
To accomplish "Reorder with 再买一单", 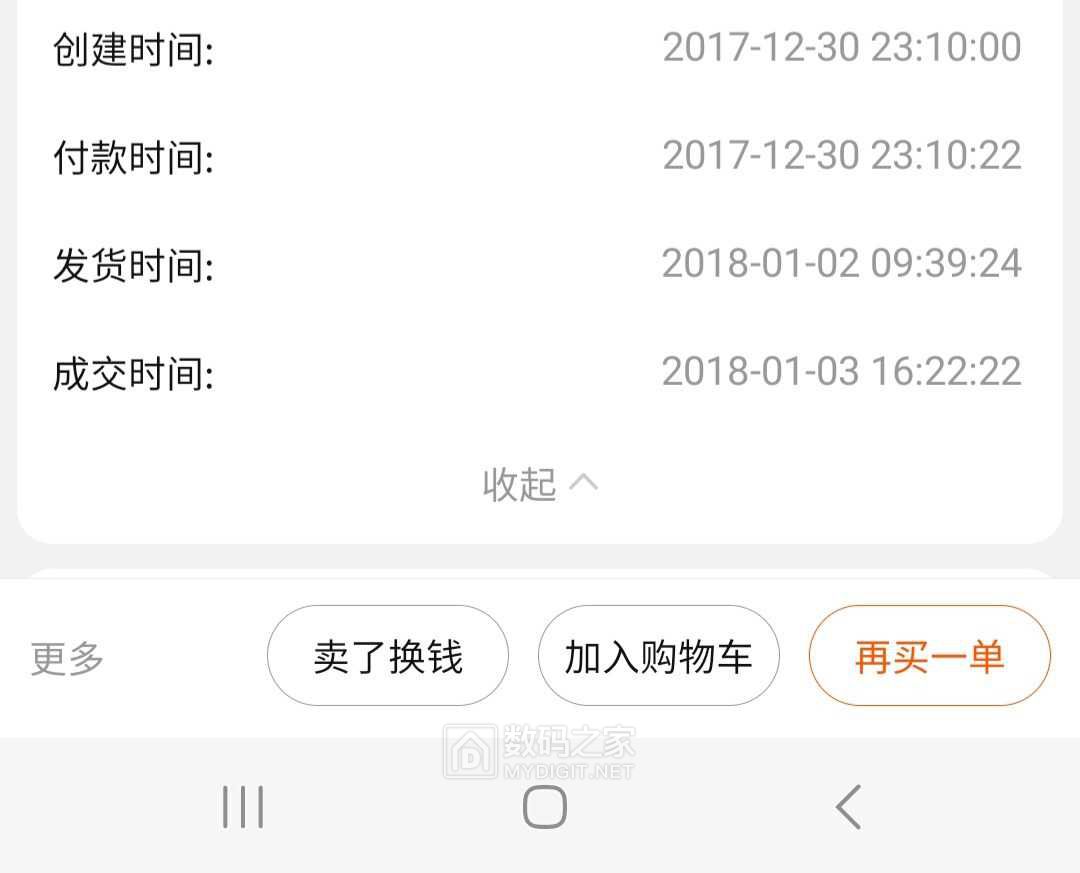I will tap(929, 656).
